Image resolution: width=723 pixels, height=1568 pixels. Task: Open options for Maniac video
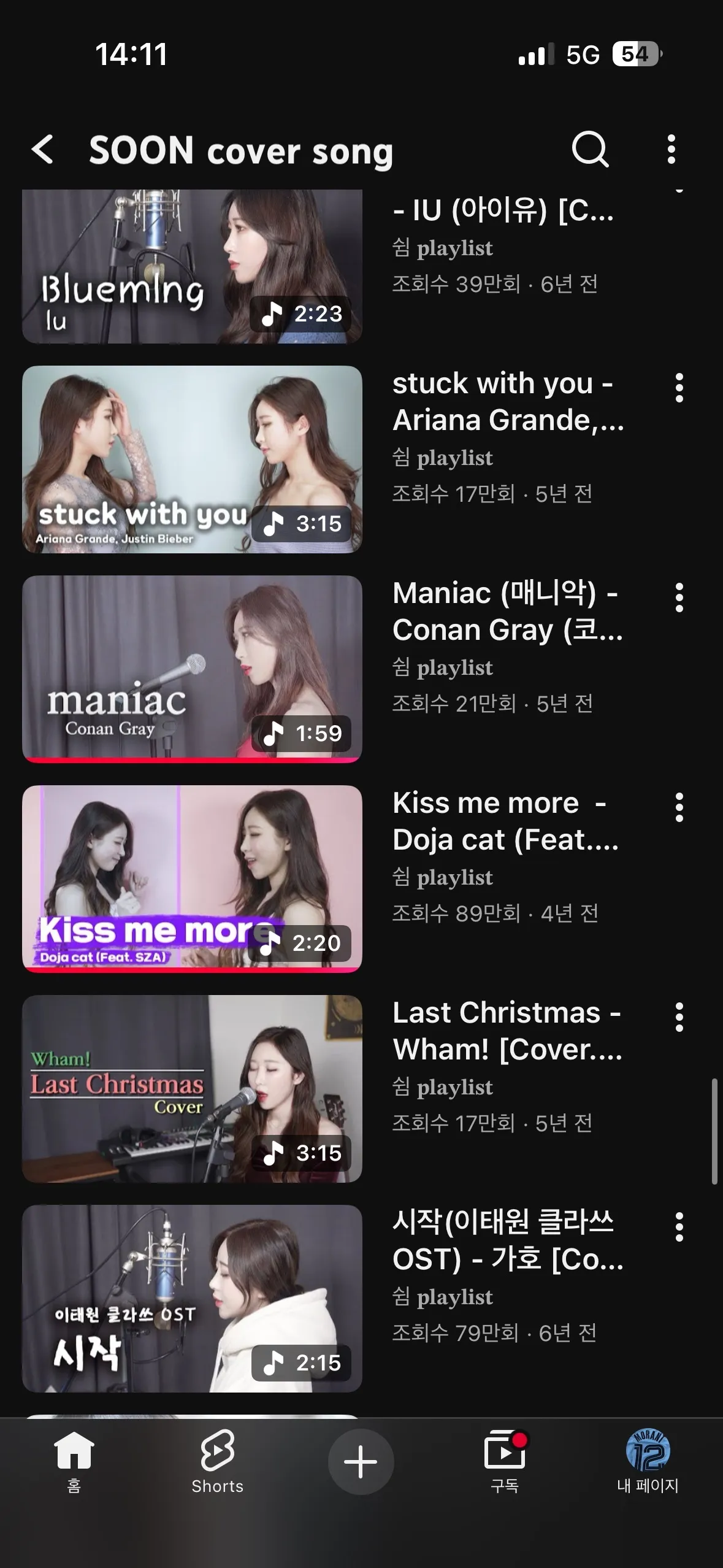click(679, 598)
